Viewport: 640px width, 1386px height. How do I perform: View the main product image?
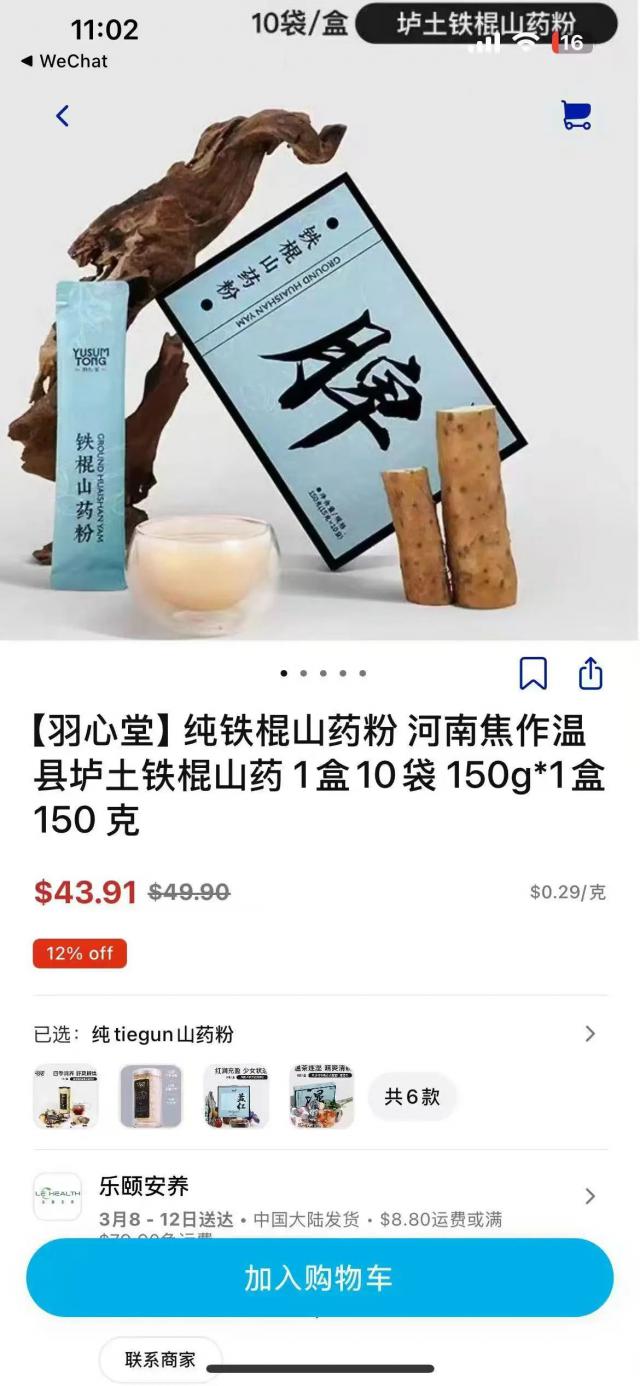tap(318, 380)
